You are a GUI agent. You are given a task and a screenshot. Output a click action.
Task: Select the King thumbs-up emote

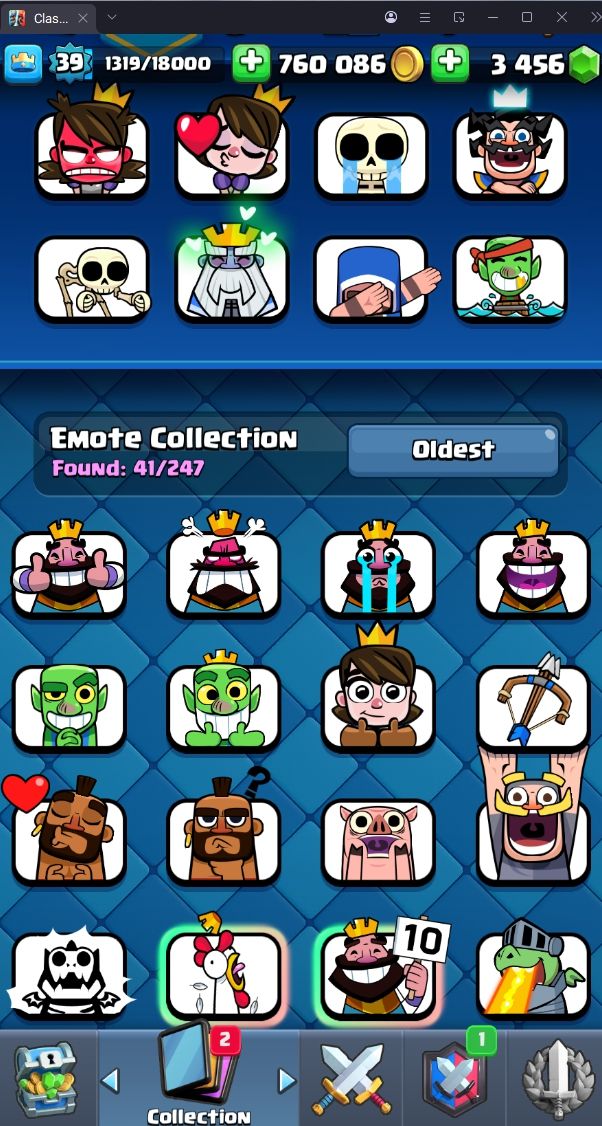(69, 573)
